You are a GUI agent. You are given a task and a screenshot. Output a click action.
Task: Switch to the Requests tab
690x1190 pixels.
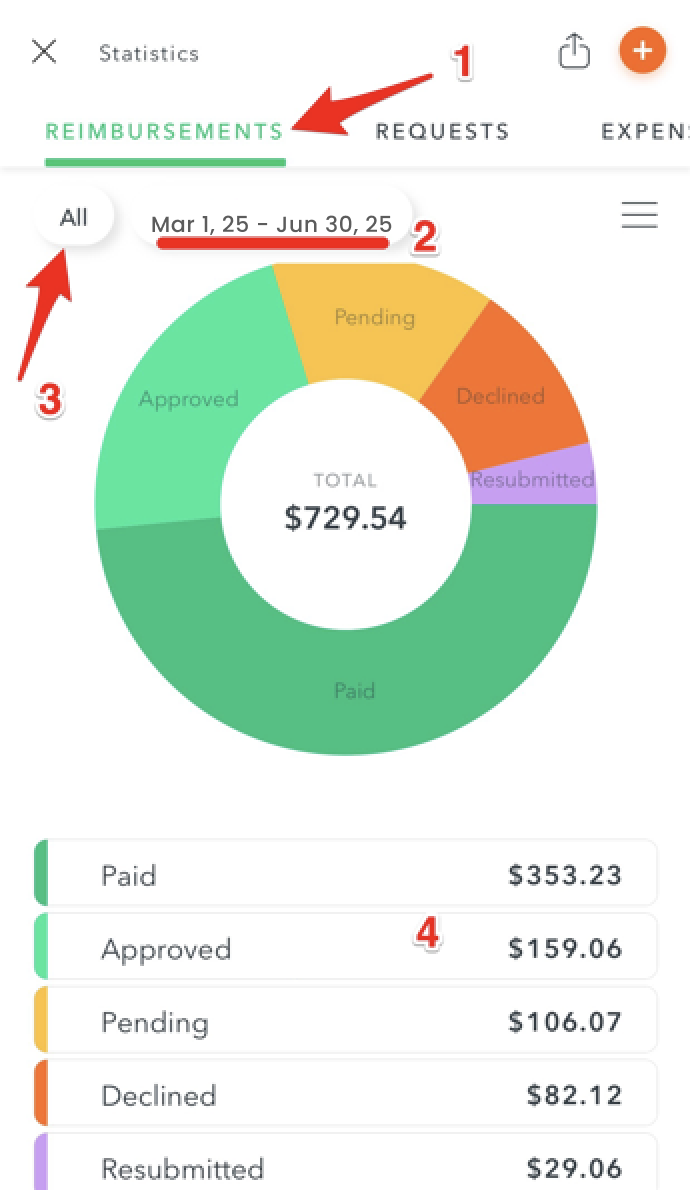(442, 131)
